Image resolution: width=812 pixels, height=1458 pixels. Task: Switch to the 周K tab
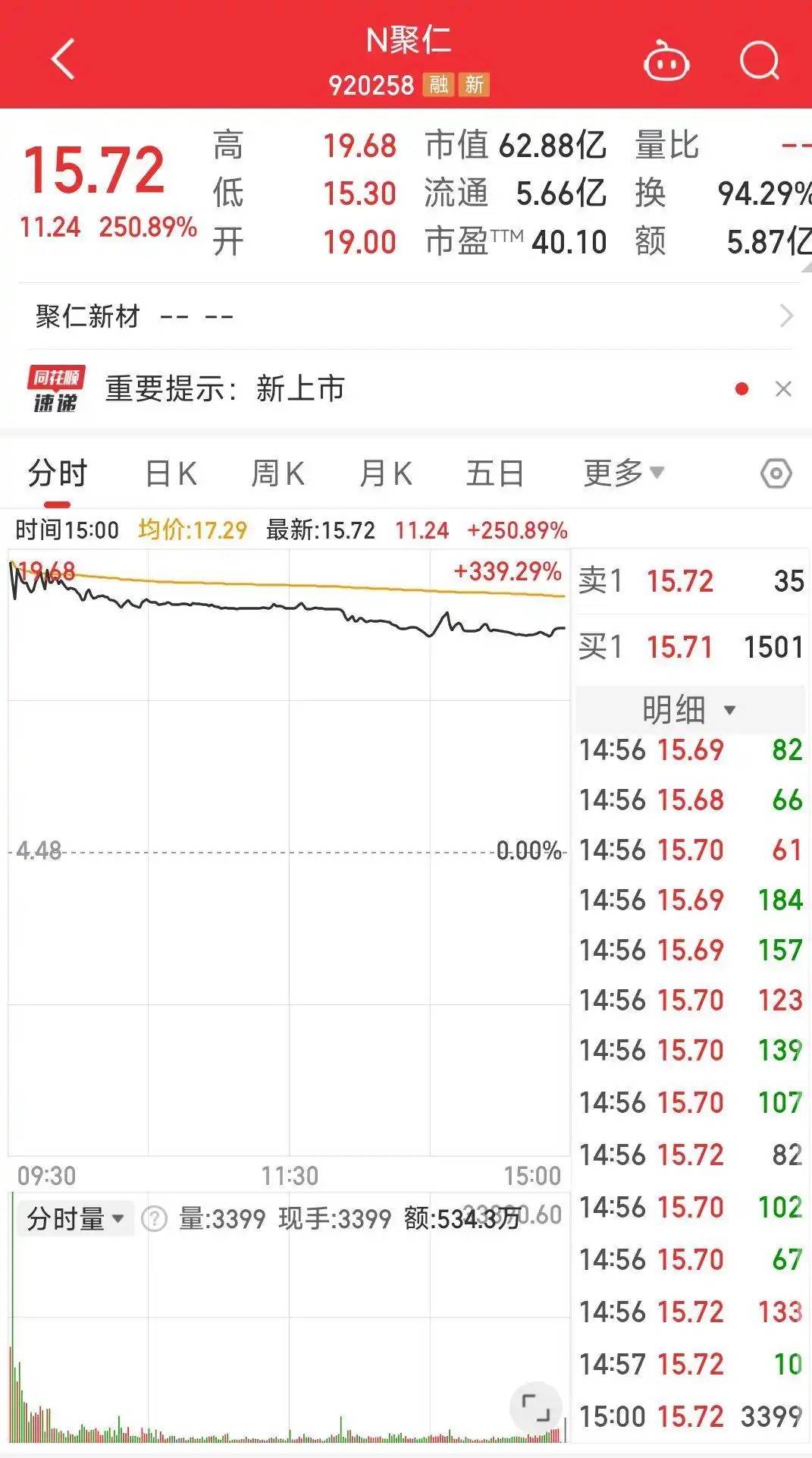277,473
